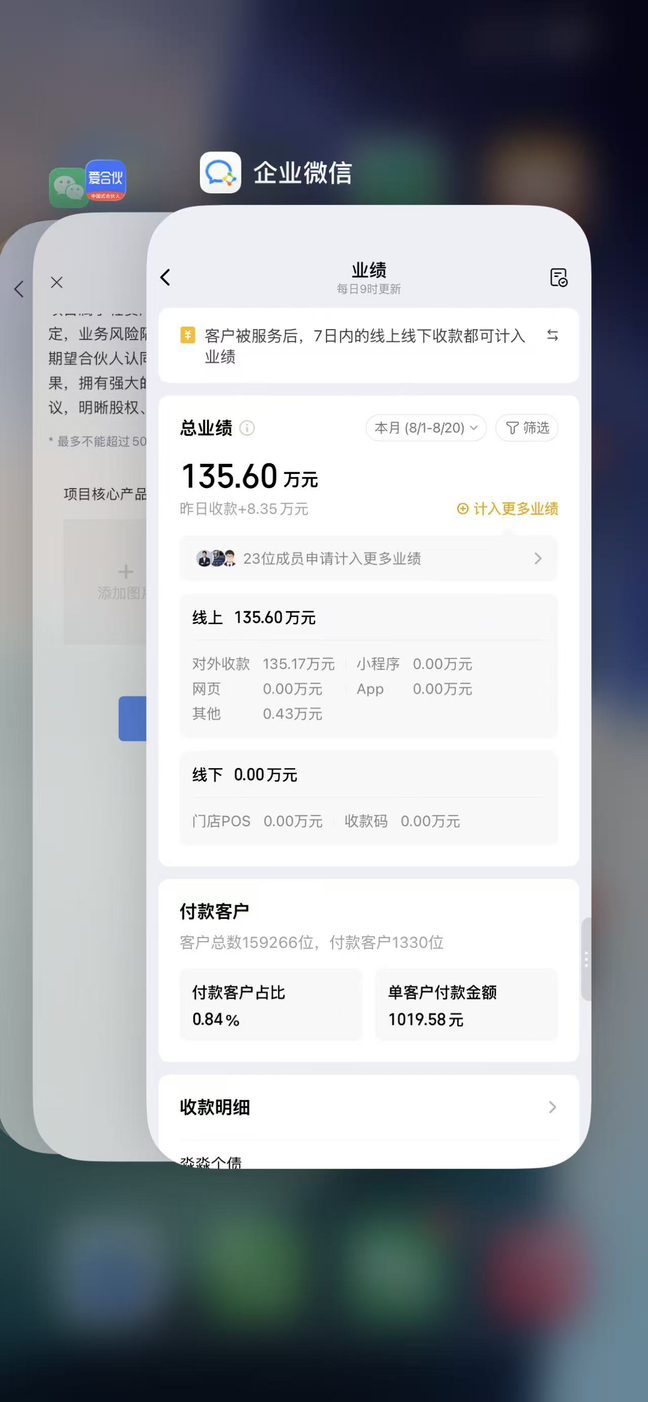The height and width of the screenshot is (1402, 648).
Task: Open the report icon beside 业绩 title
Action: (x=559, y=278)
